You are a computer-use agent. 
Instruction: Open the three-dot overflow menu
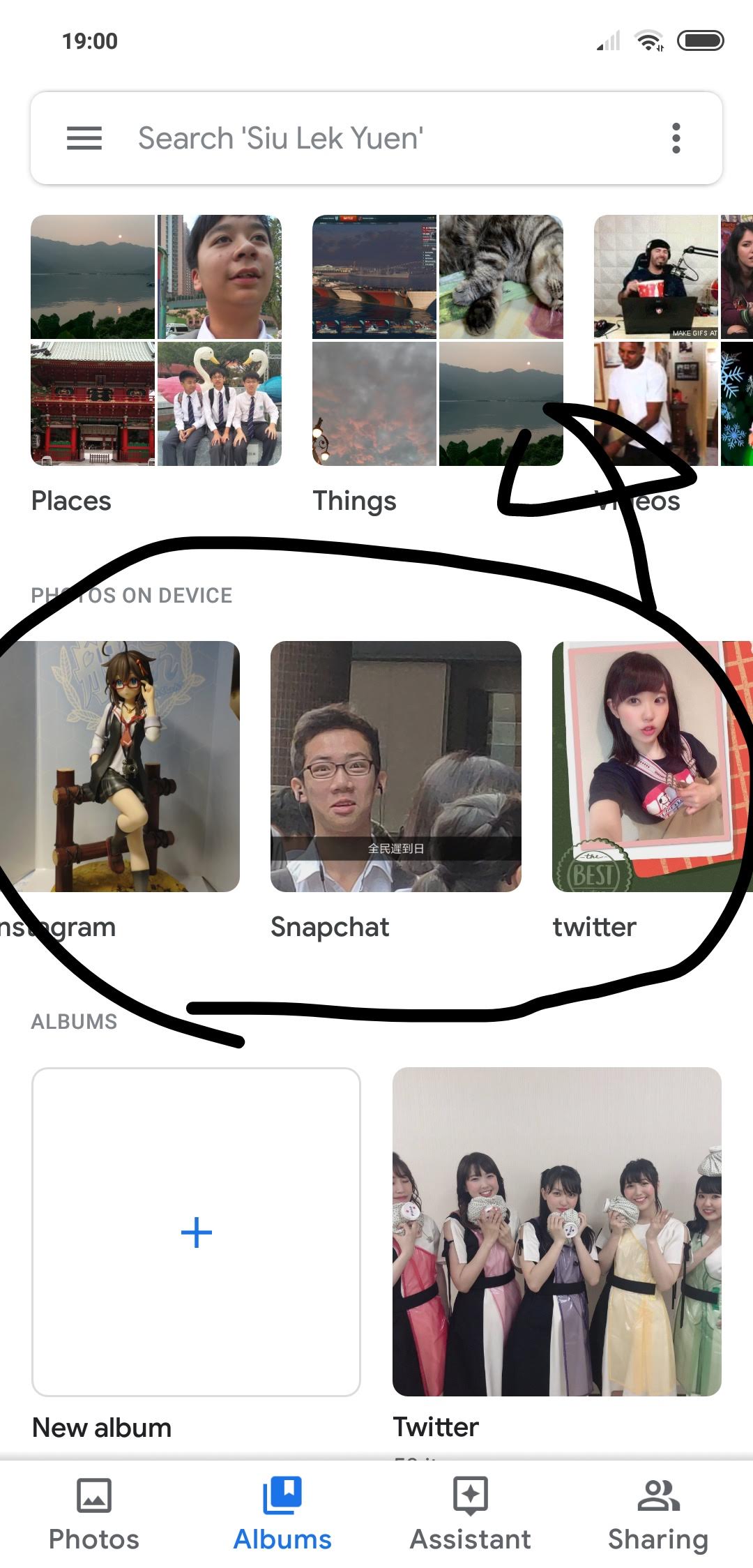(x=676, y=138)
